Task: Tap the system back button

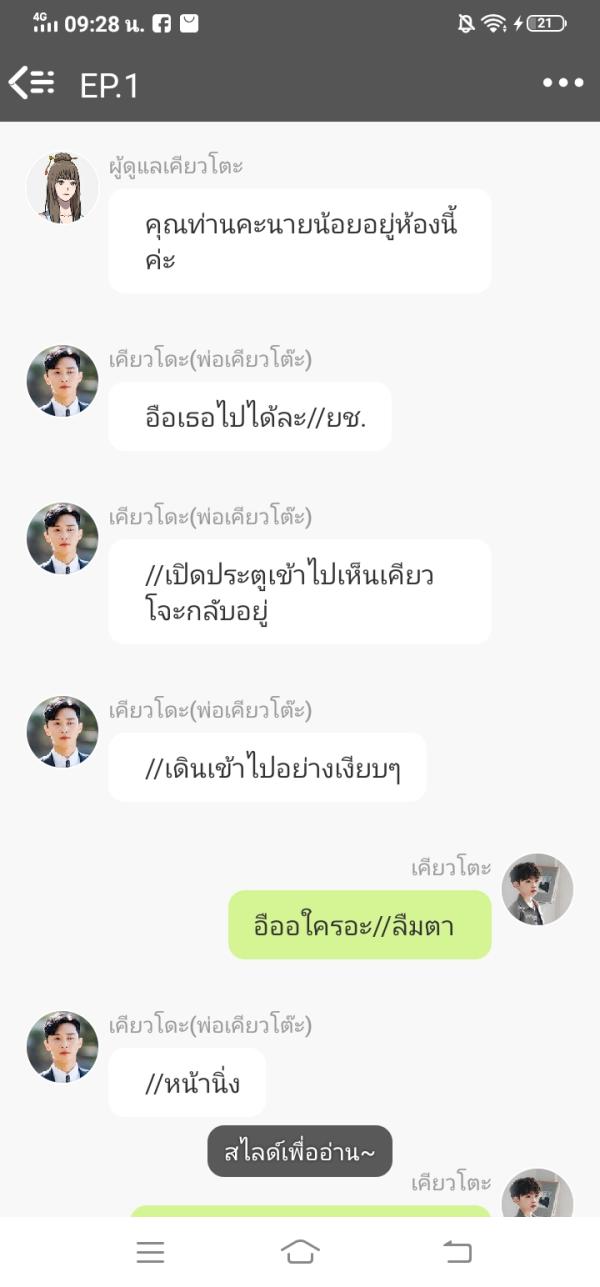Action: pos(456,1251)
